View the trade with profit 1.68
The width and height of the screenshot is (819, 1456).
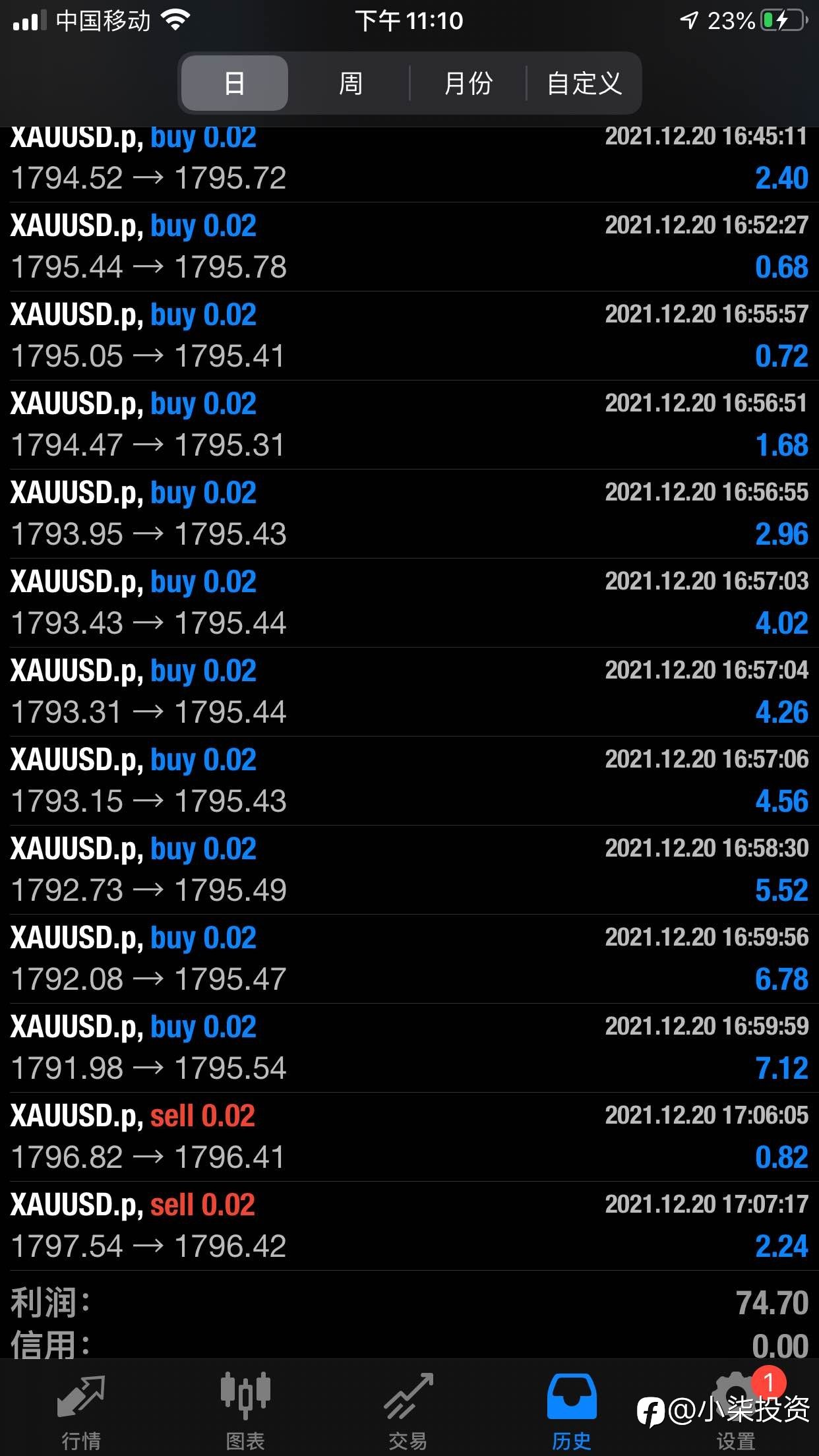409,425
